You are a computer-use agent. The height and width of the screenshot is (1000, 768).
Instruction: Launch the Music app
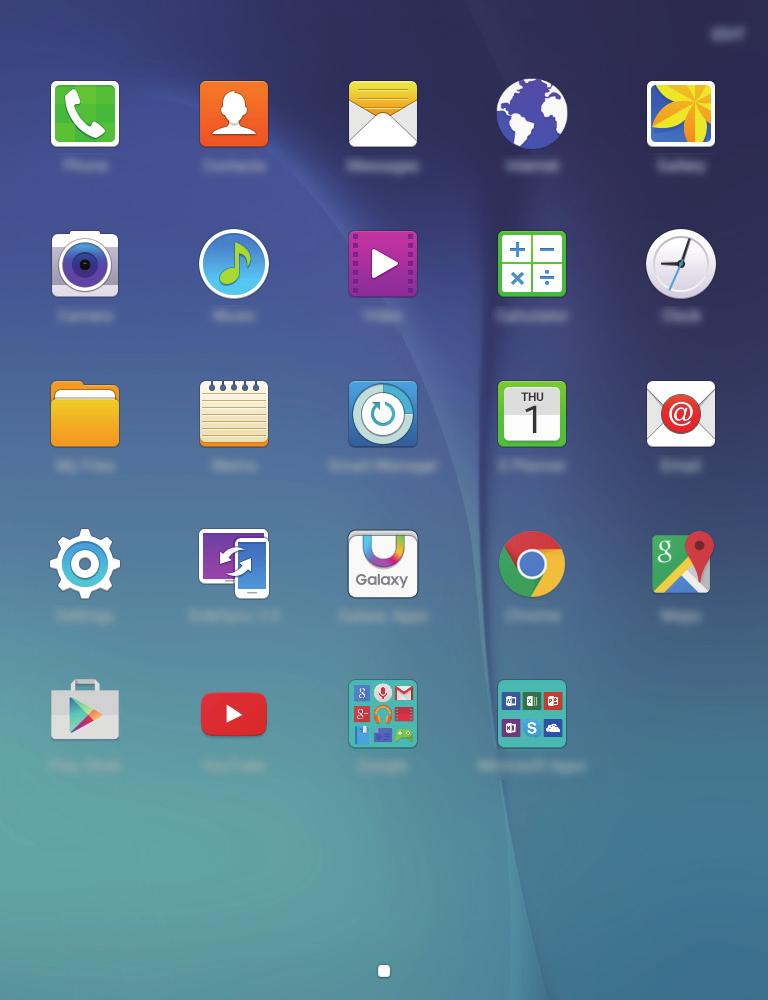point(234,264)
